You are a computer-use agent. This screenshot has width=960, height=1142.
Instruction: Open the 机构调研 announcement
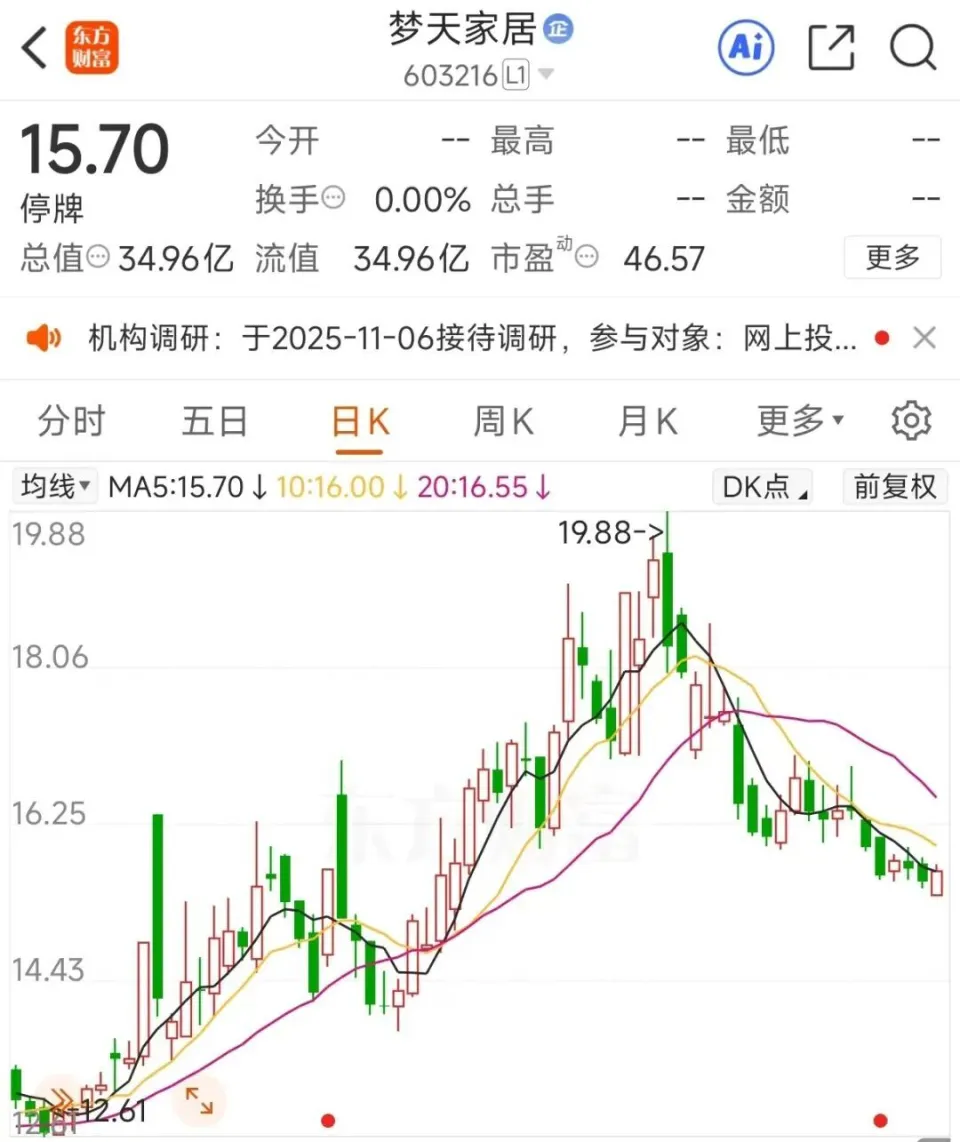(470, 339)
